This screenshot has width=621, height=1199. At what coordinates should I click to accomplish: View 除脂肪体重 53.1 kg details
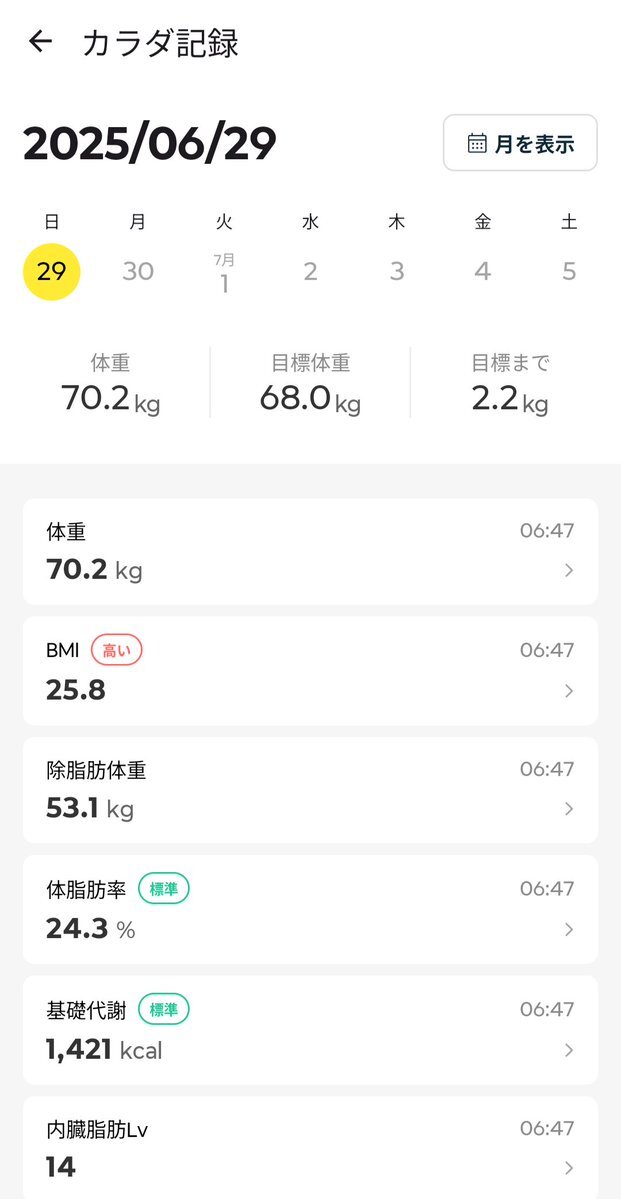(310, 790)
